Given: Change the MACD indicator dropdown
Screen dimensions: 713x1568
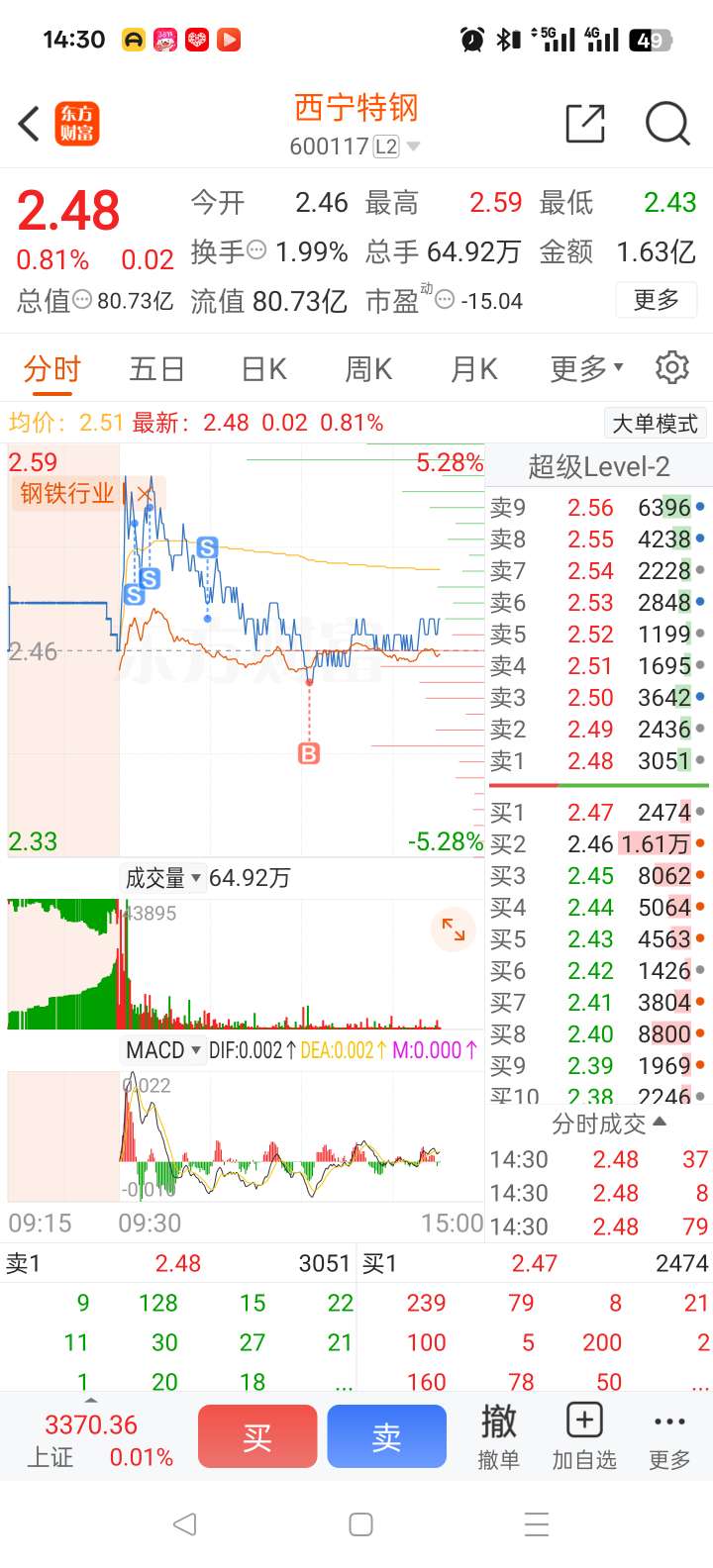Looking at the screenshot, I should [x=163, y=1050].
